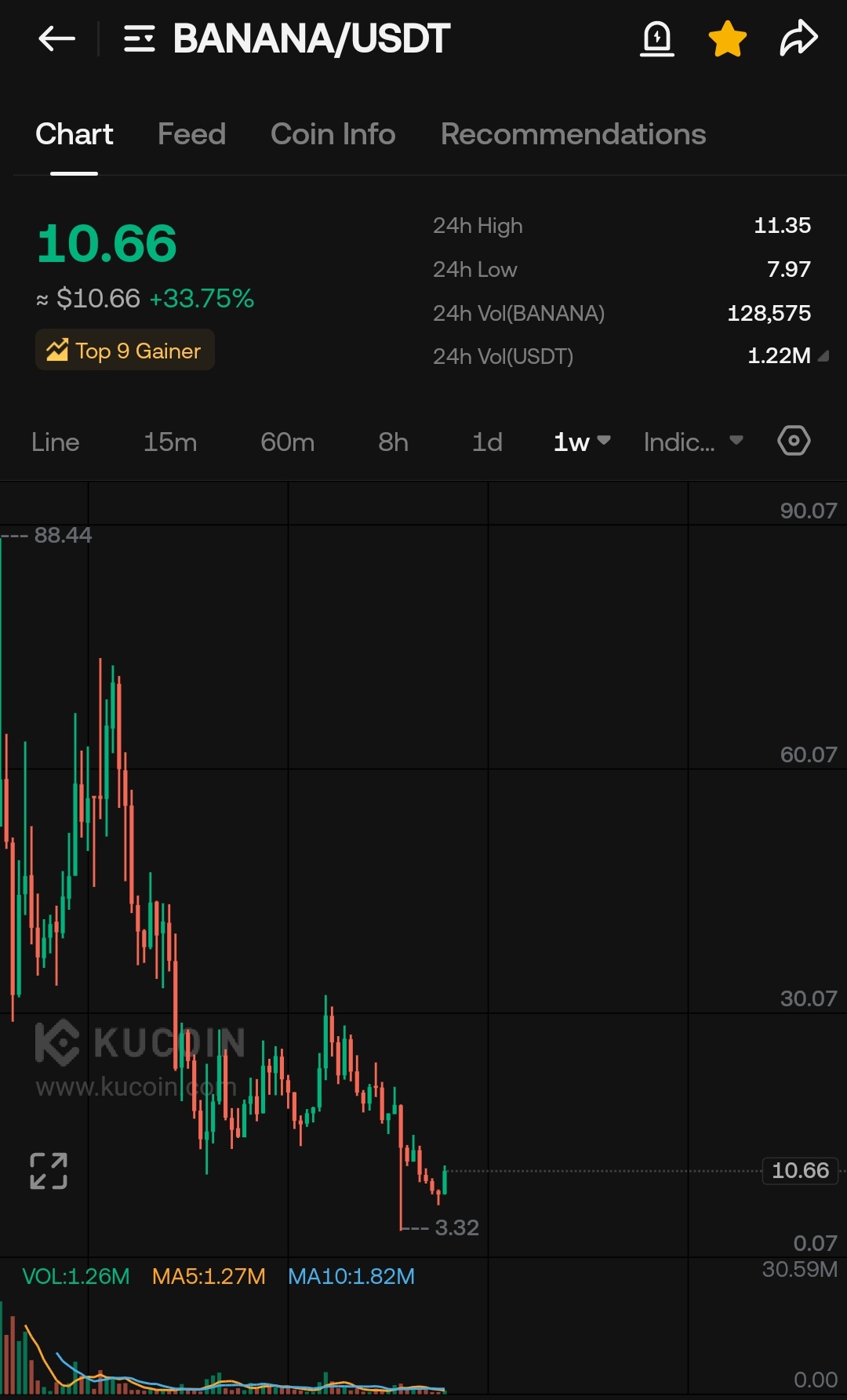Open chart settings
Image resolution: width=847 pixels, height=1400 pixels.
tap(794, 441)
